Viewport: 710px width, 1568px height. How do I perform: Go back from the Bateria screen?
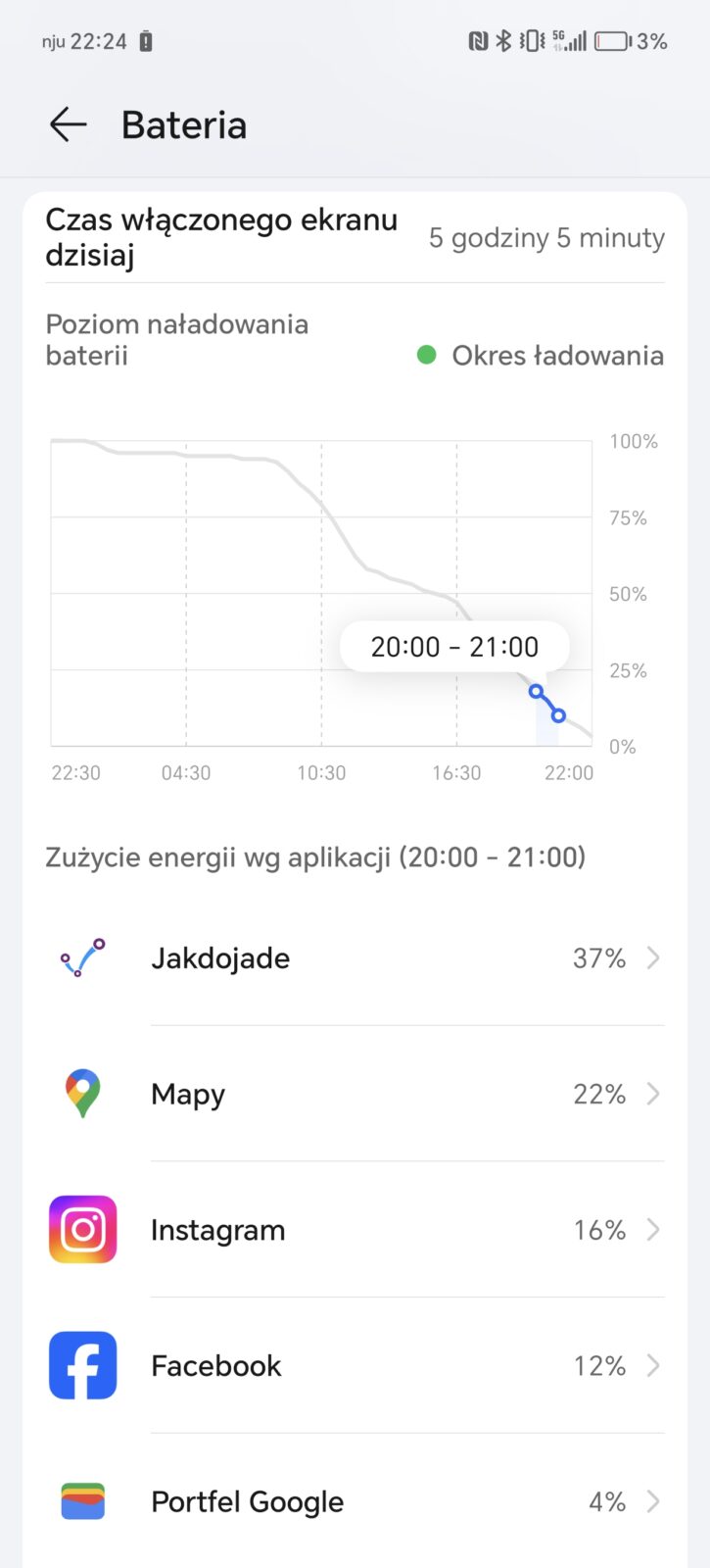[68, 125]
